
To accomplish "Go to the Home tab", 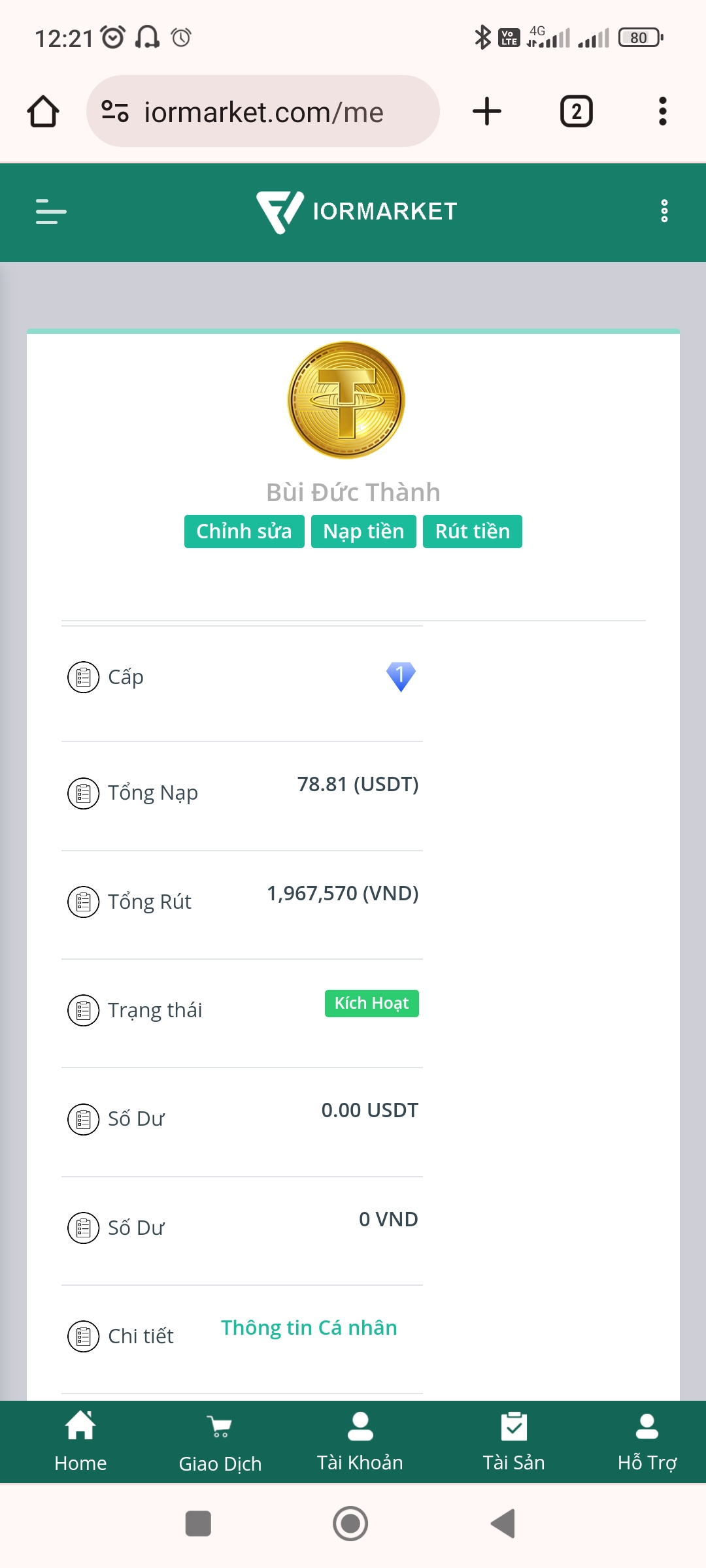I will click(x=80, y=1441).
